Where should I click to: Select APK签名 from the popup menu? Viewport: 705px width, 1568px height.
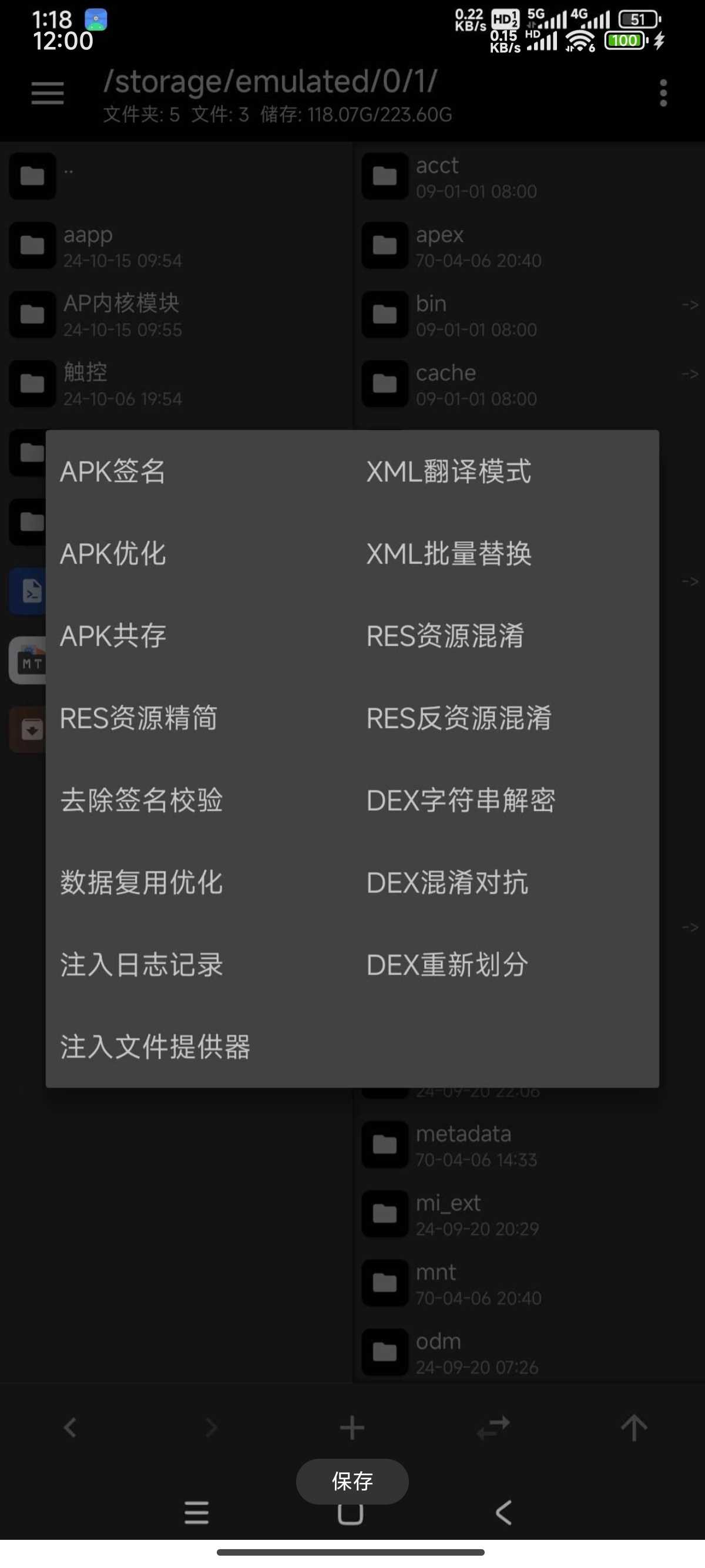[x=113, y=471]
